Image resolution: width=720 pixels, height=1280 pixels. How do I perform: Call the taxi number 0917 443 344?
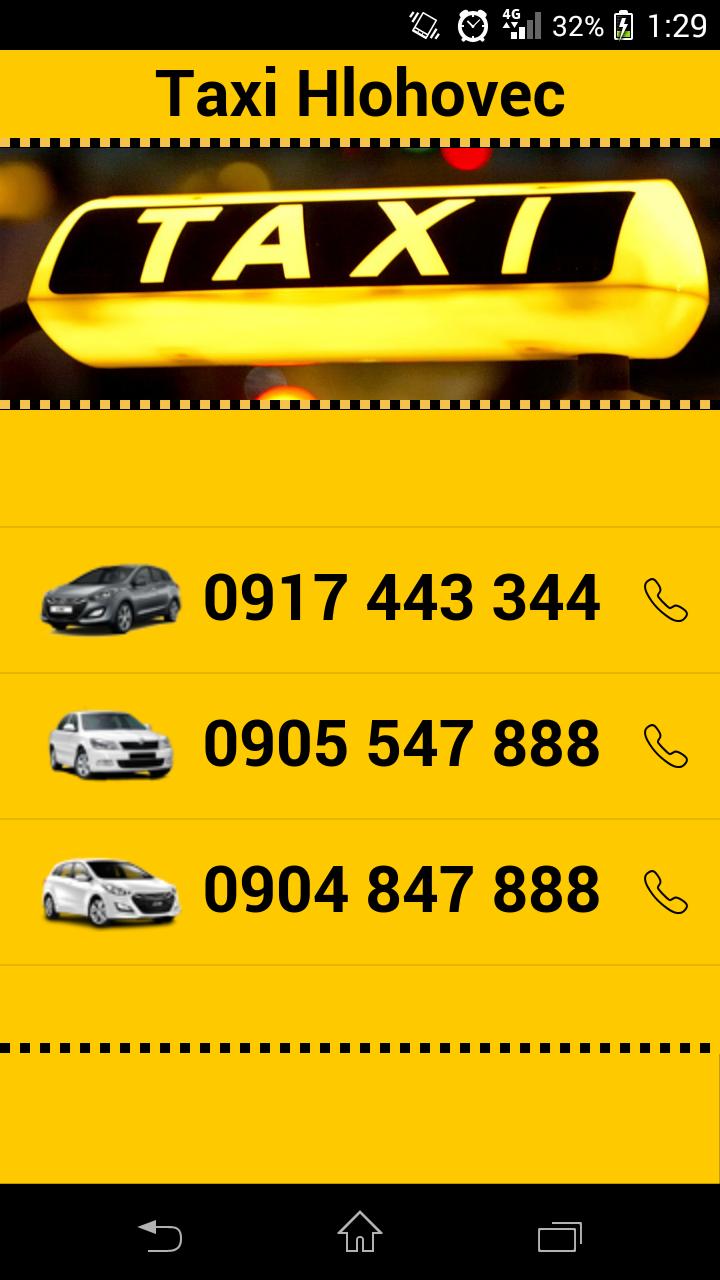(x=665, y=600)
